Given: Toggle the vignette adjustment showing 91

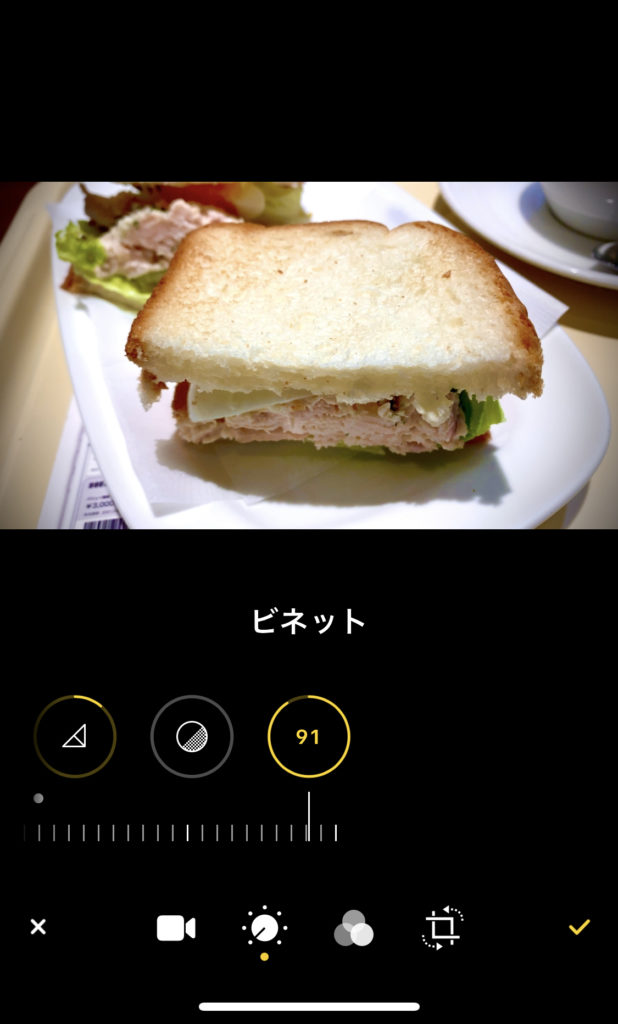Looking at the screenshot, I should 308,737.
